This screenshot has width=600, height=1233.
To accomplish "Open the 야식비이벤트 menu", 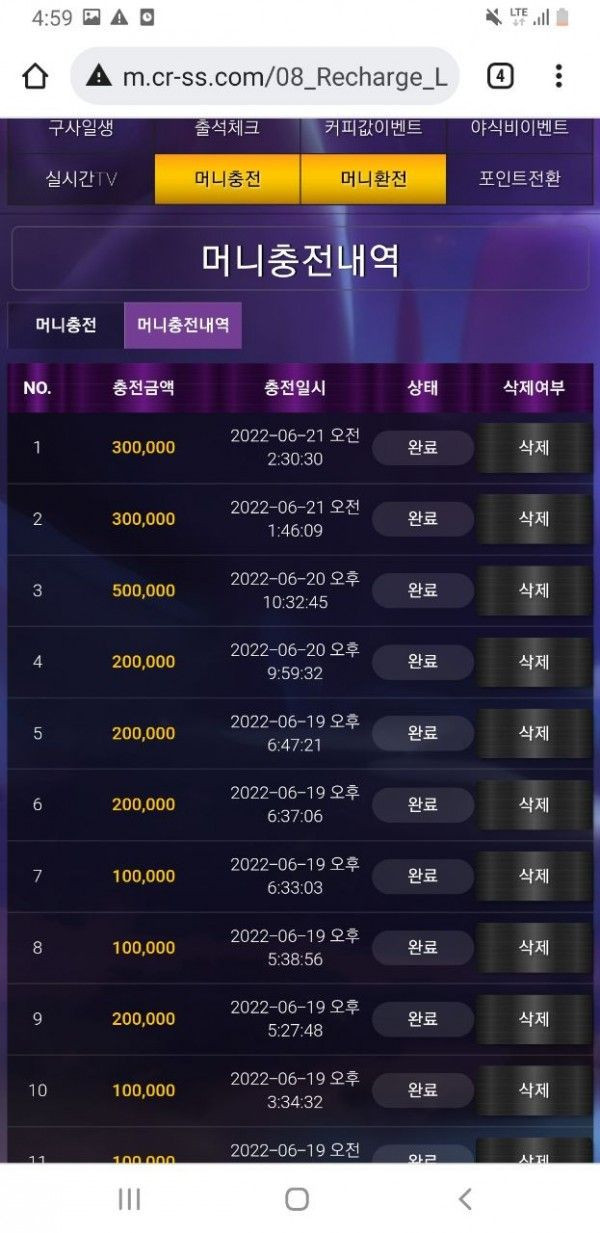I will click(519, 128).
